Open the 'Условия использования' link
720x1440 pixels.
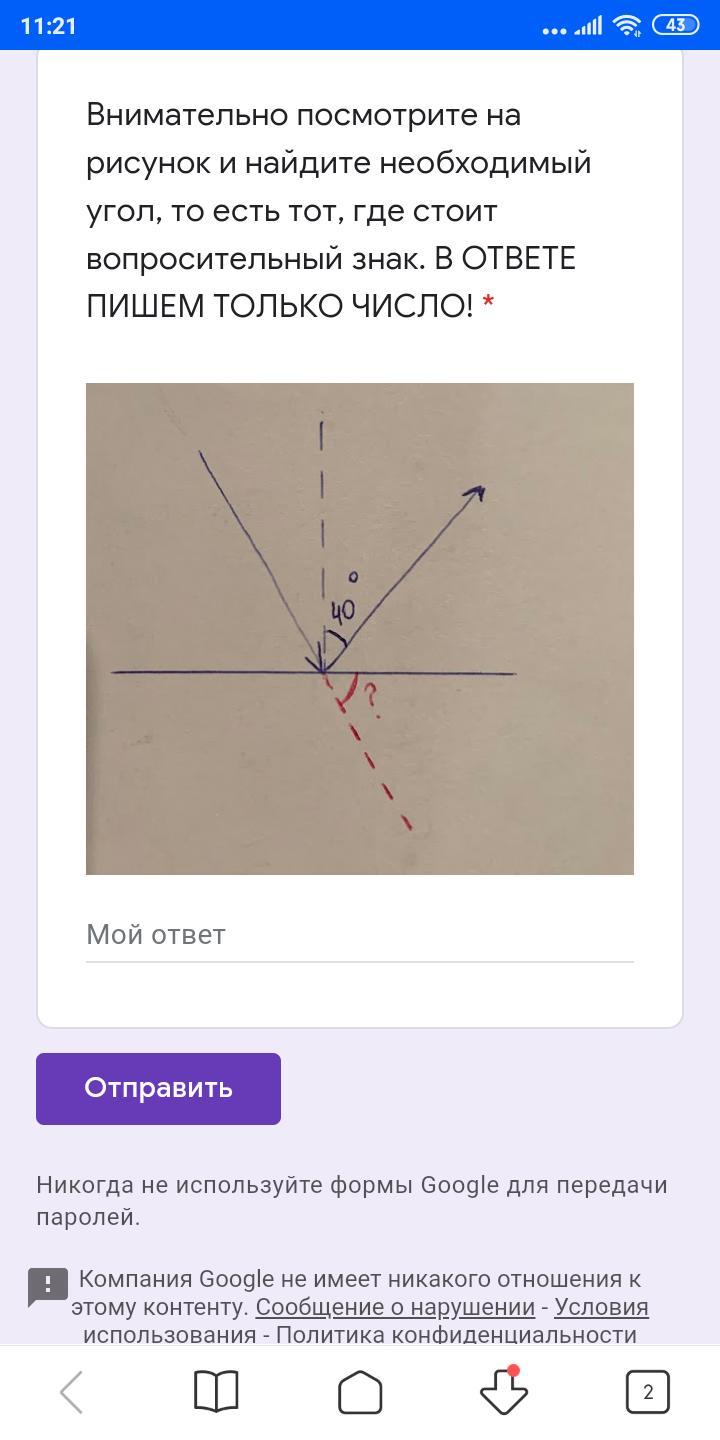(x=601, y=1307)
